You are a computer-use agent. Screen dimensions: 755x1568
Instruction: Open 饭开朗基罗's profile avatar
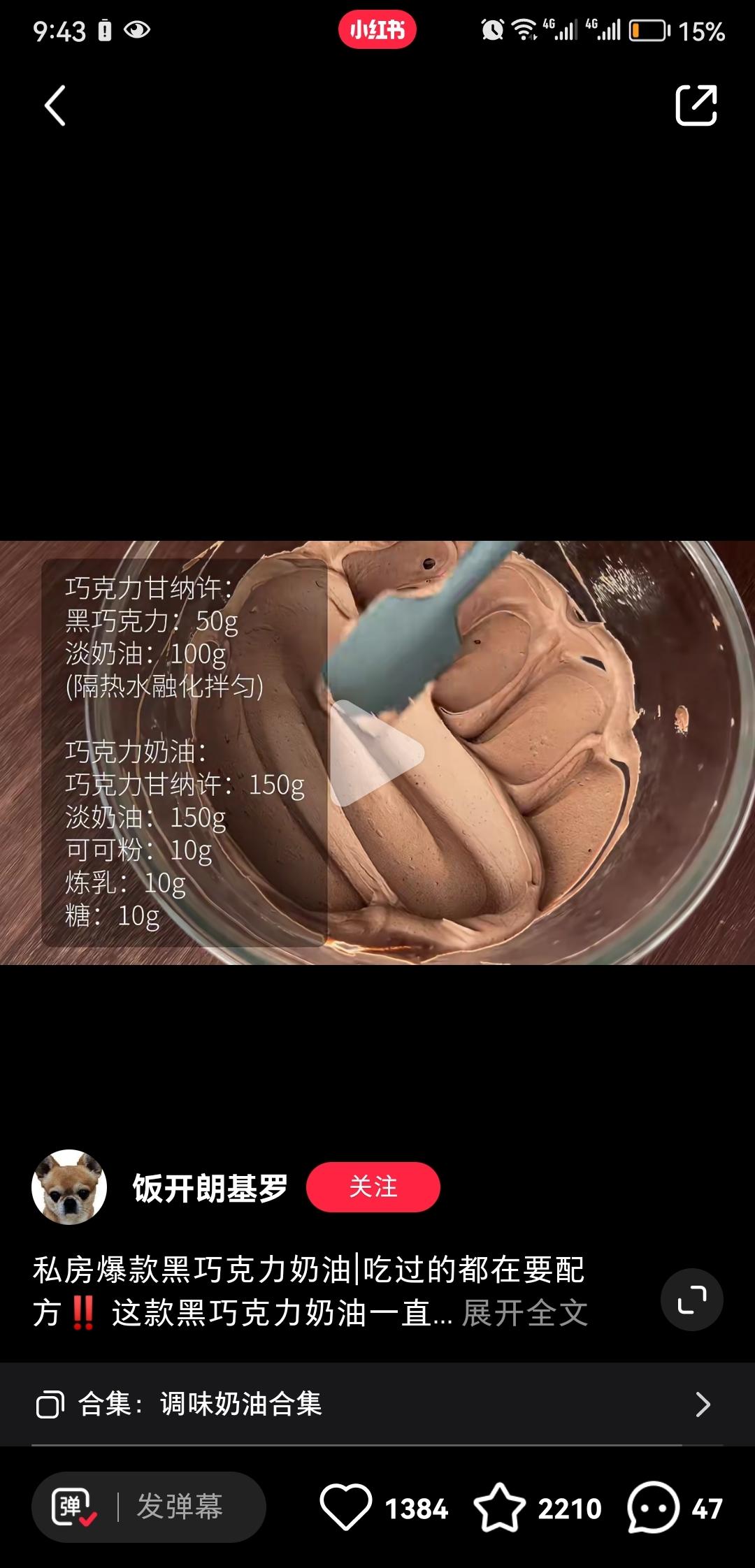coord(69,1187)
